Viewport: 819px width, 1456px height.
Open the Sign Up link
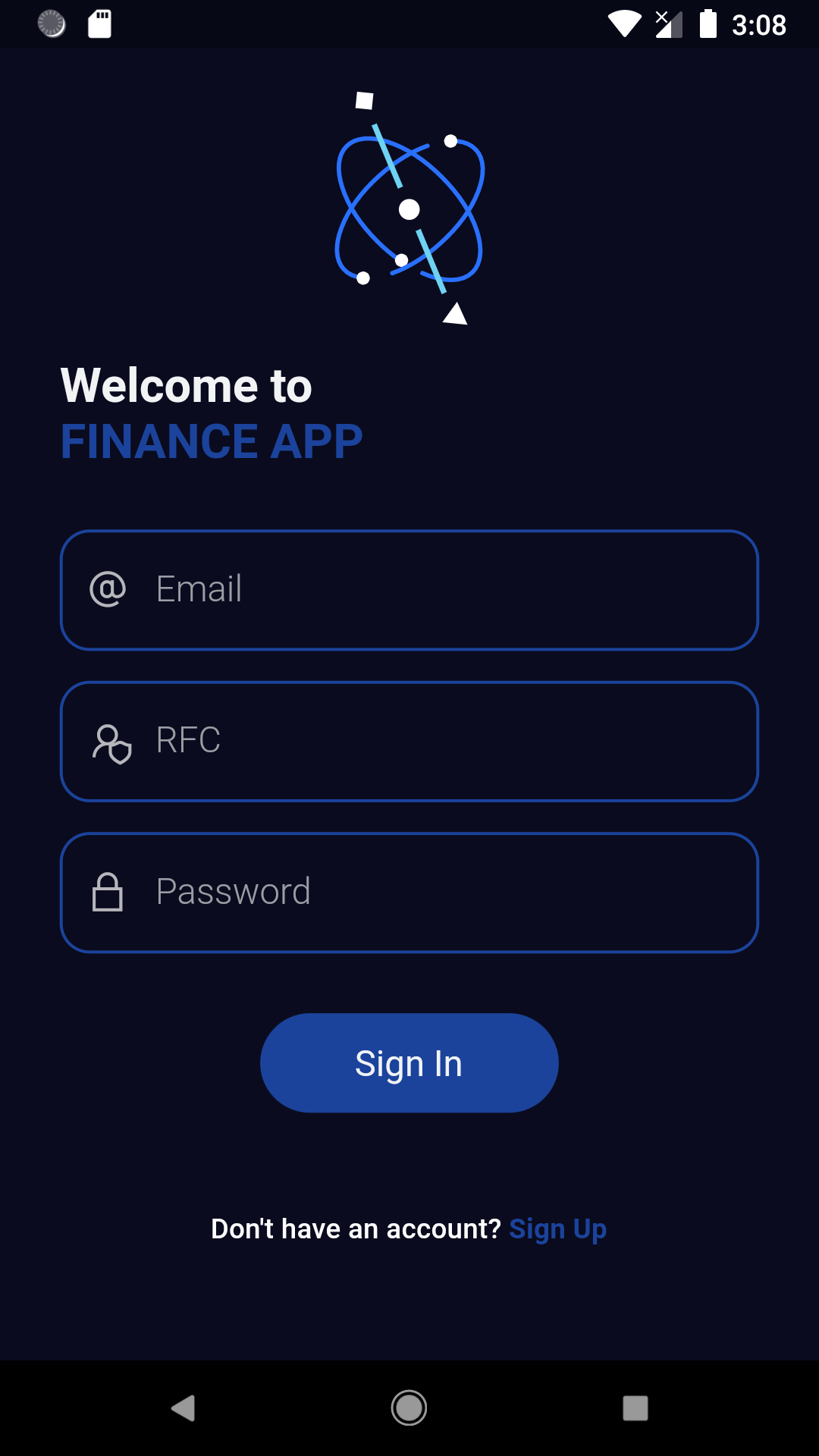click(x=557, y=1228)
